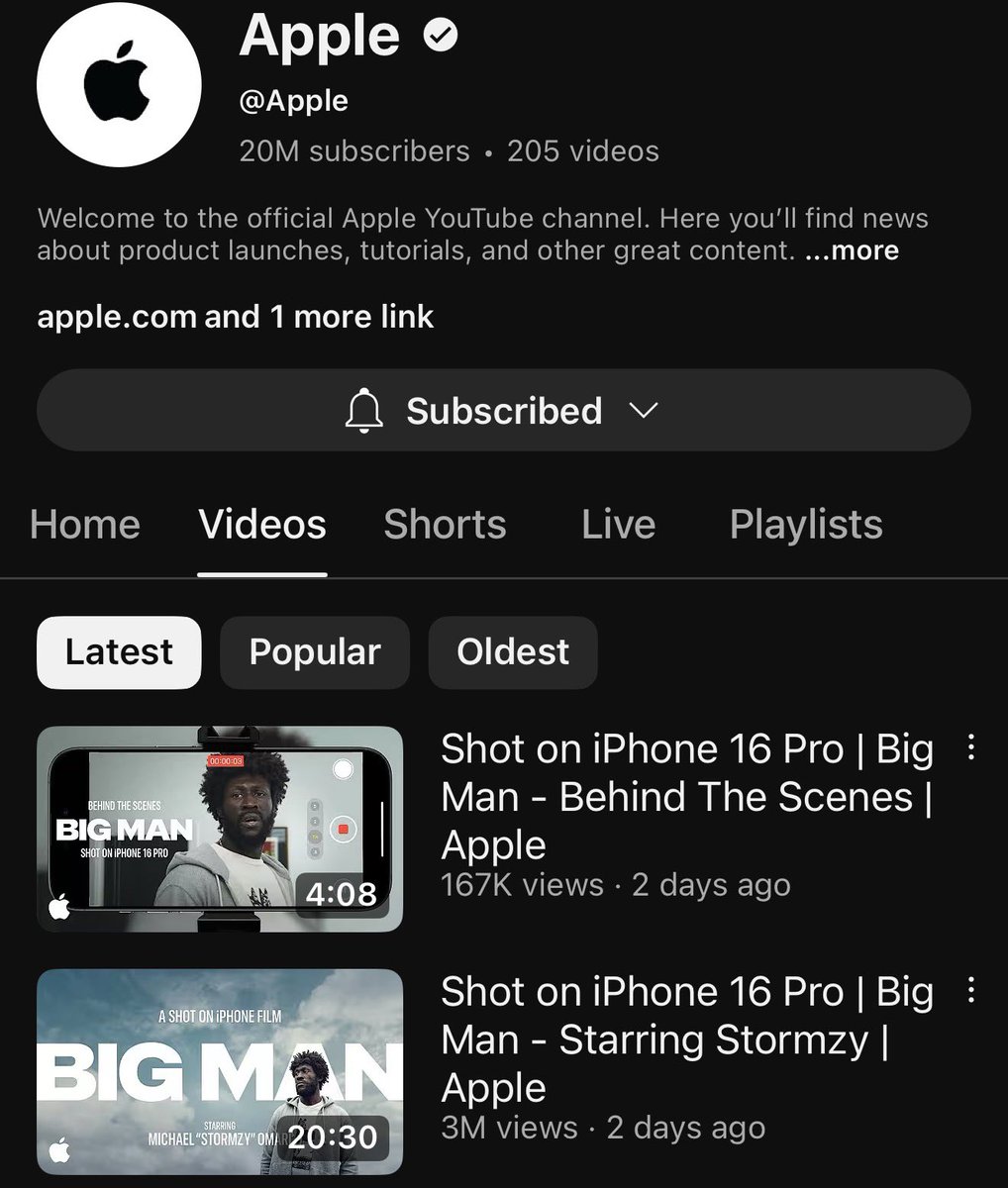Select the Latest sort chip
The height and width of the screenshot is (1188, 1008).
[x=119, y=652]
